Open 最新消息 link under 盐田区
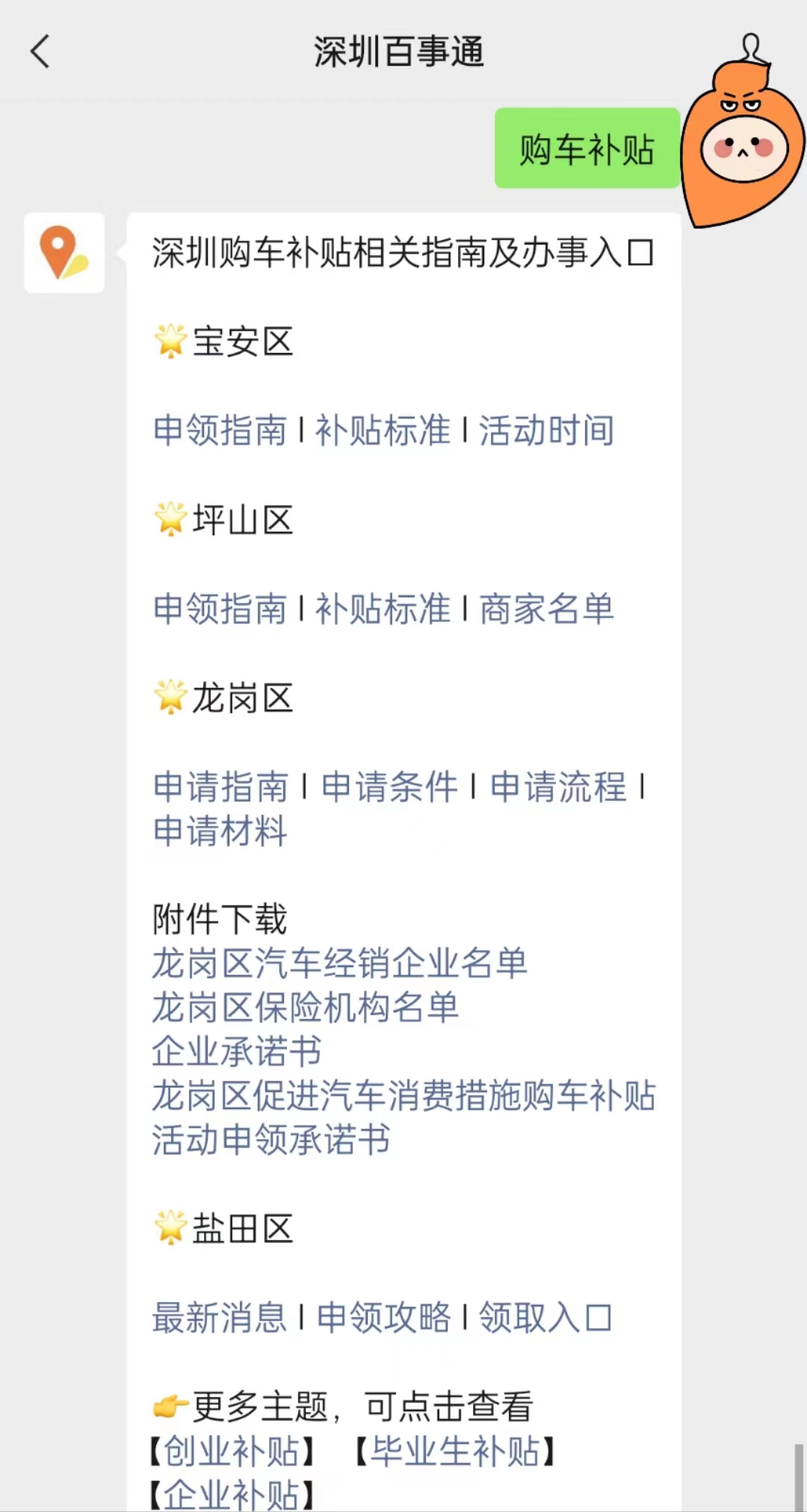 [220, 1317]
